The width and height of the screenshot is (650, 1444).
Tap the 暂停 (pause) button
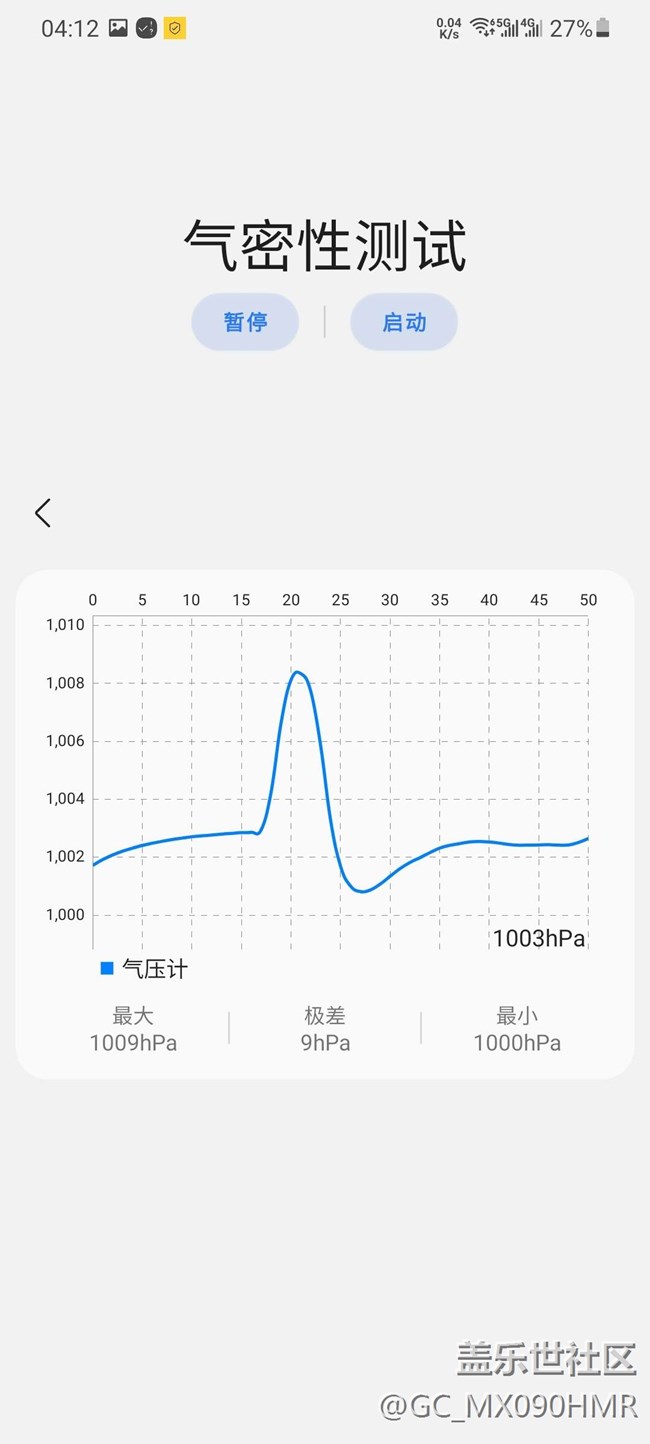pyautogui.click(x=245, y=322)
